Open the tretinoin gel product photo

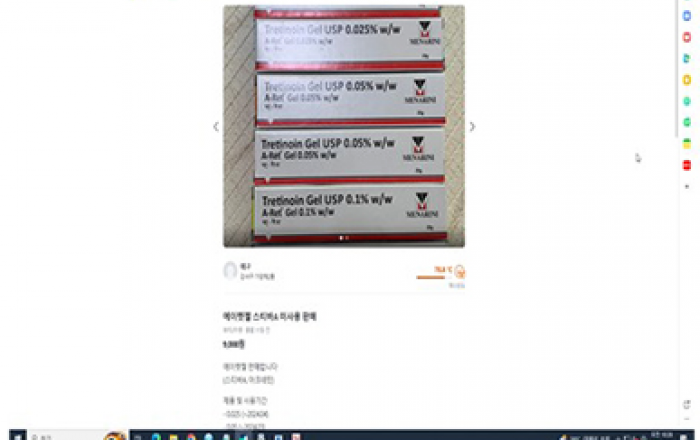(x=343, y=126)
